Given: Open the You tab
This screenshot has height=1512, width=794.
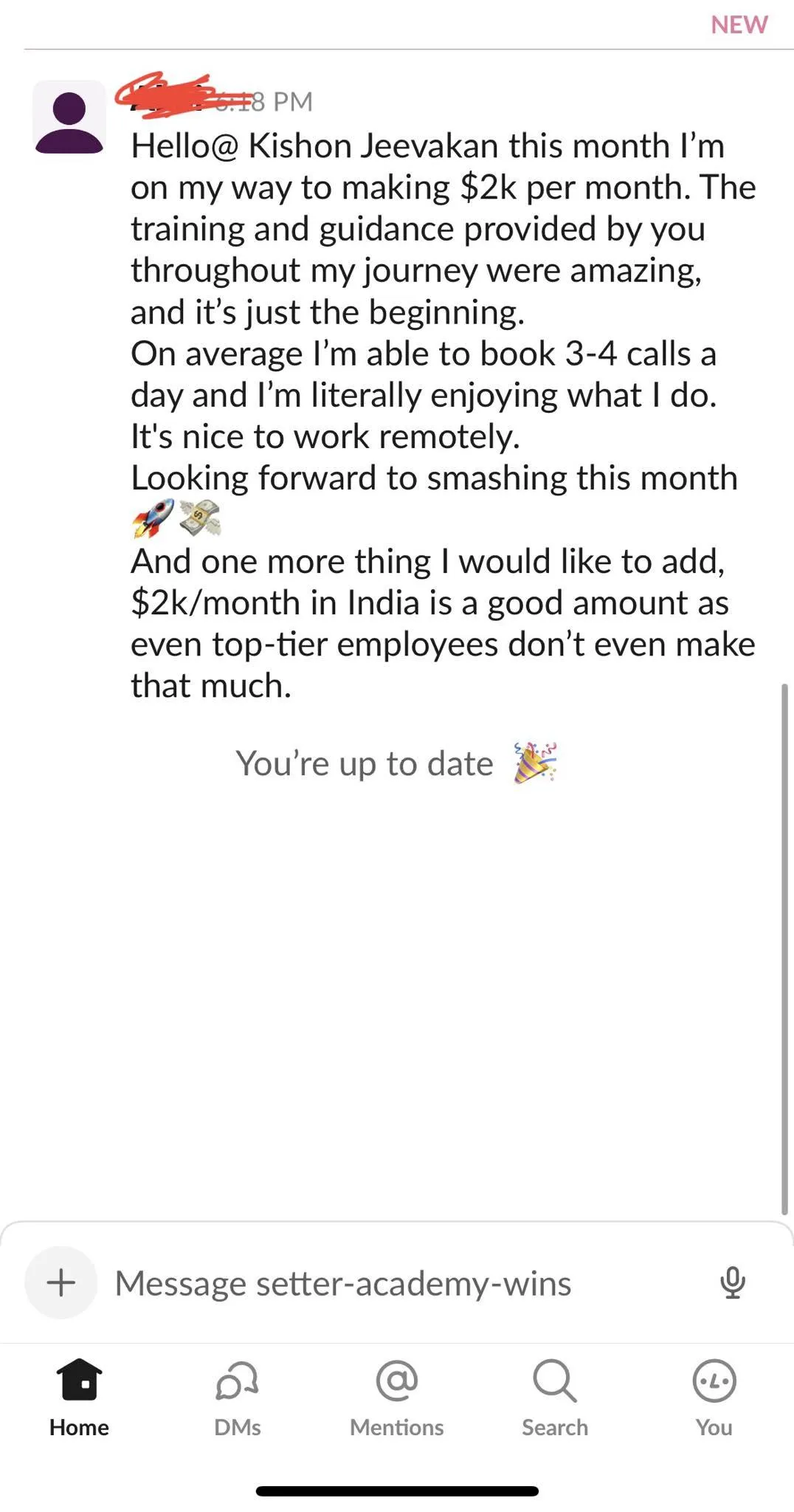Looking at the screenshot, I should coord(714,1397).
